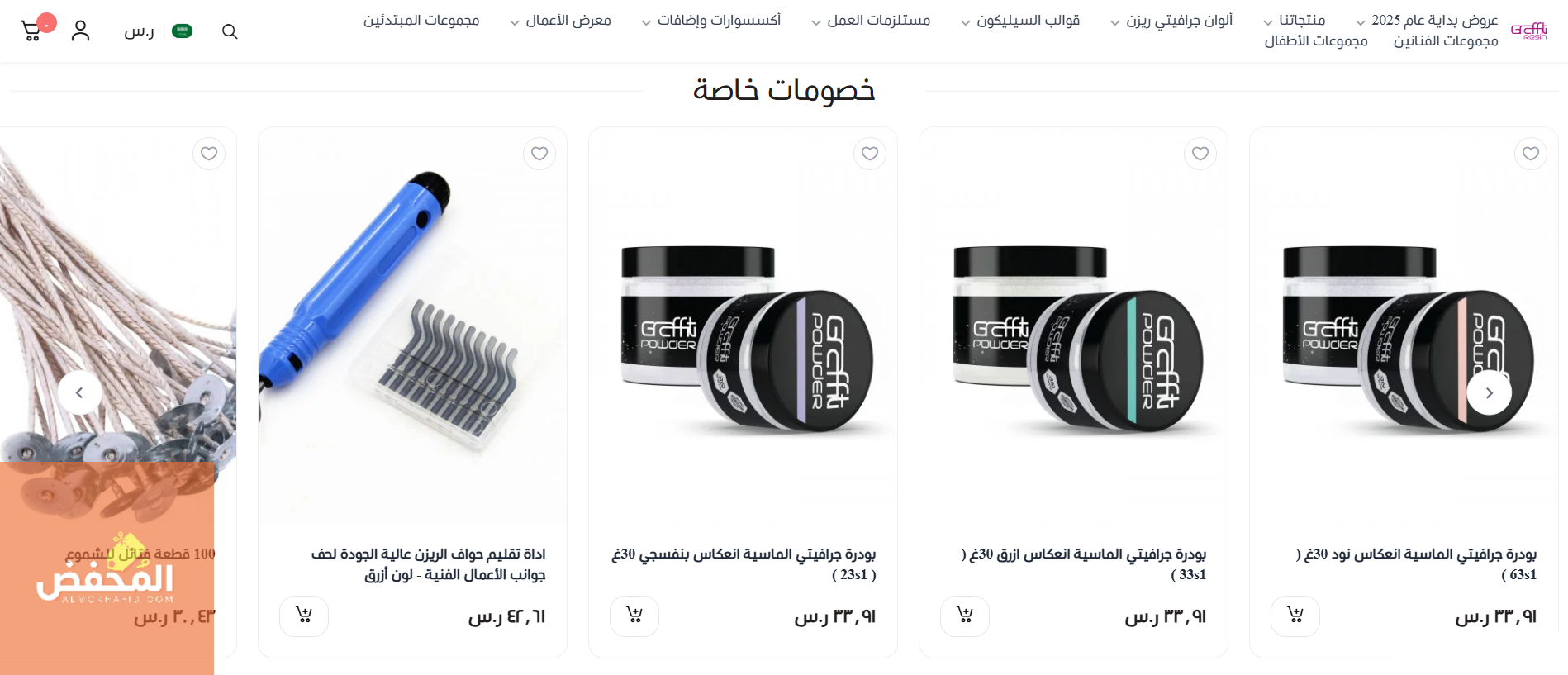Open the shopping cart
This screenshot has width=1568, height=675.
[x=32, y=31]
